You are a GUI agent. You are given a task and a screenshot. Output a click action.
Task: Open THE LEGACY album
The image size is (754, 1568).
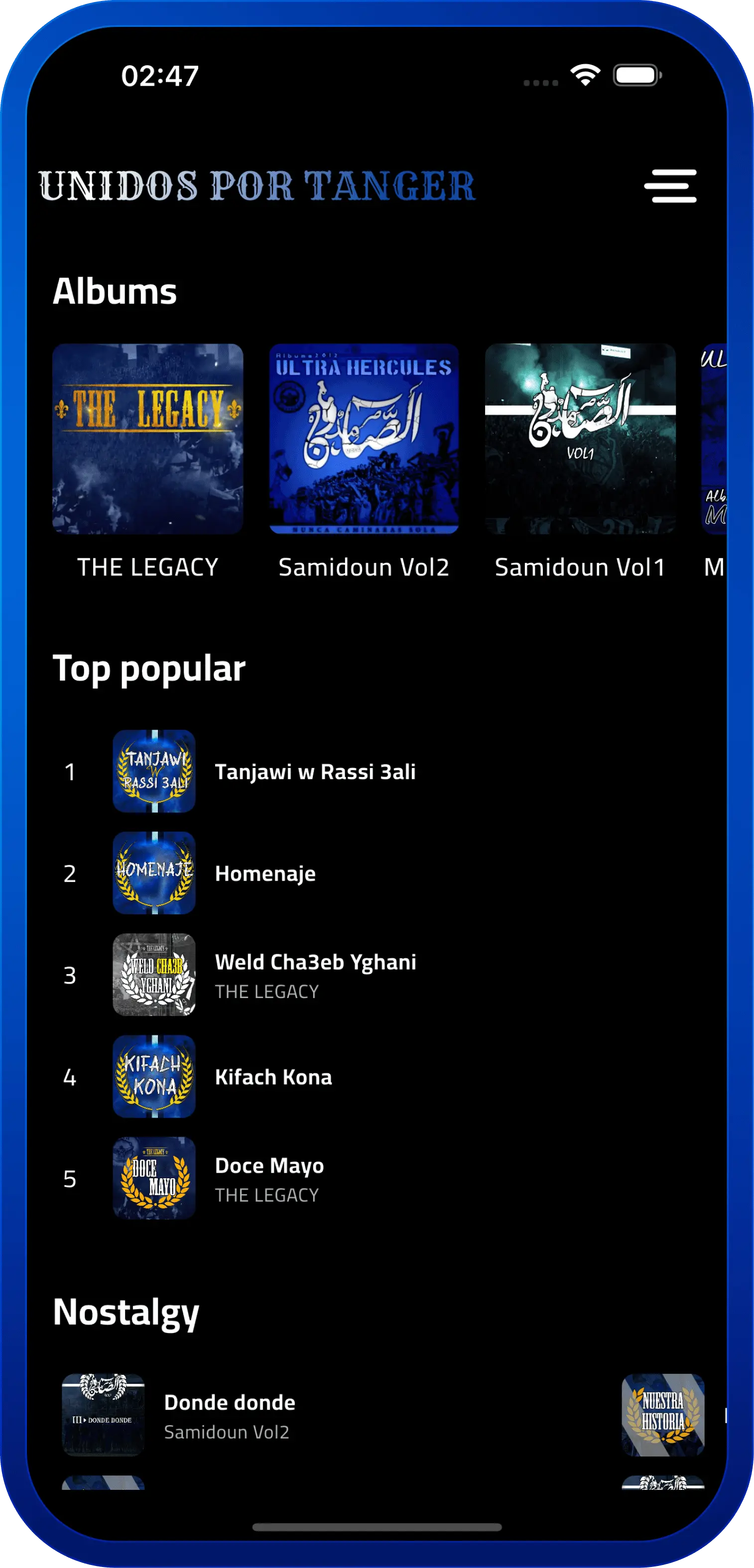(147, 440)
